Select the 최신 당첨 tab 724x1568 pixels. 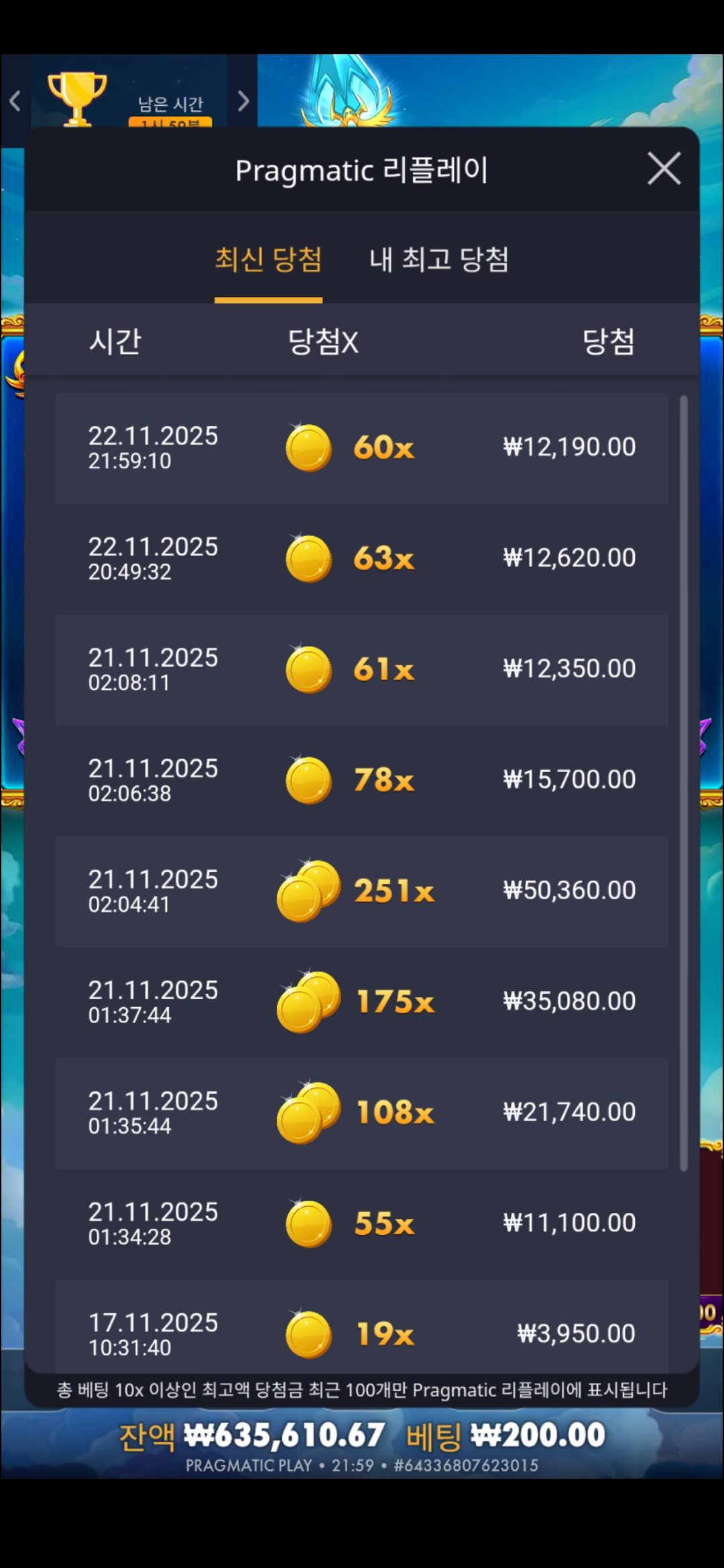(268, 260)
